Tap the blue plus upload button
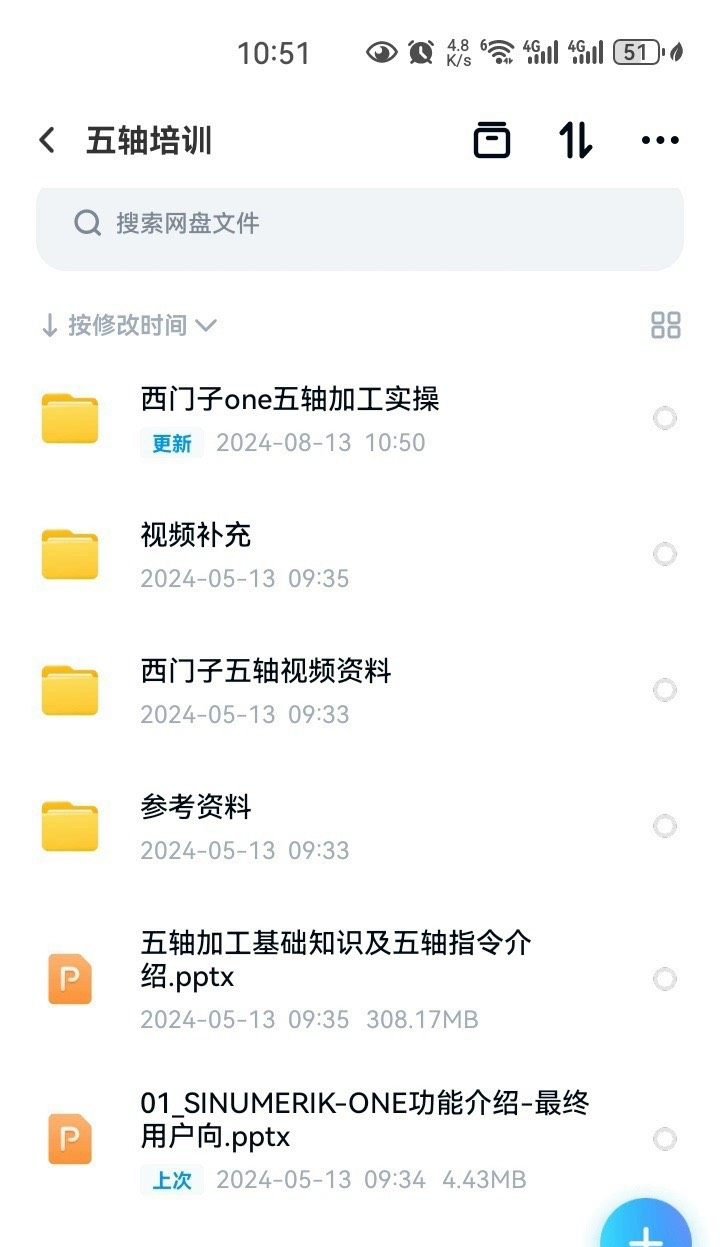This screenshot has height=1247, width=720. pos(646,1228)
